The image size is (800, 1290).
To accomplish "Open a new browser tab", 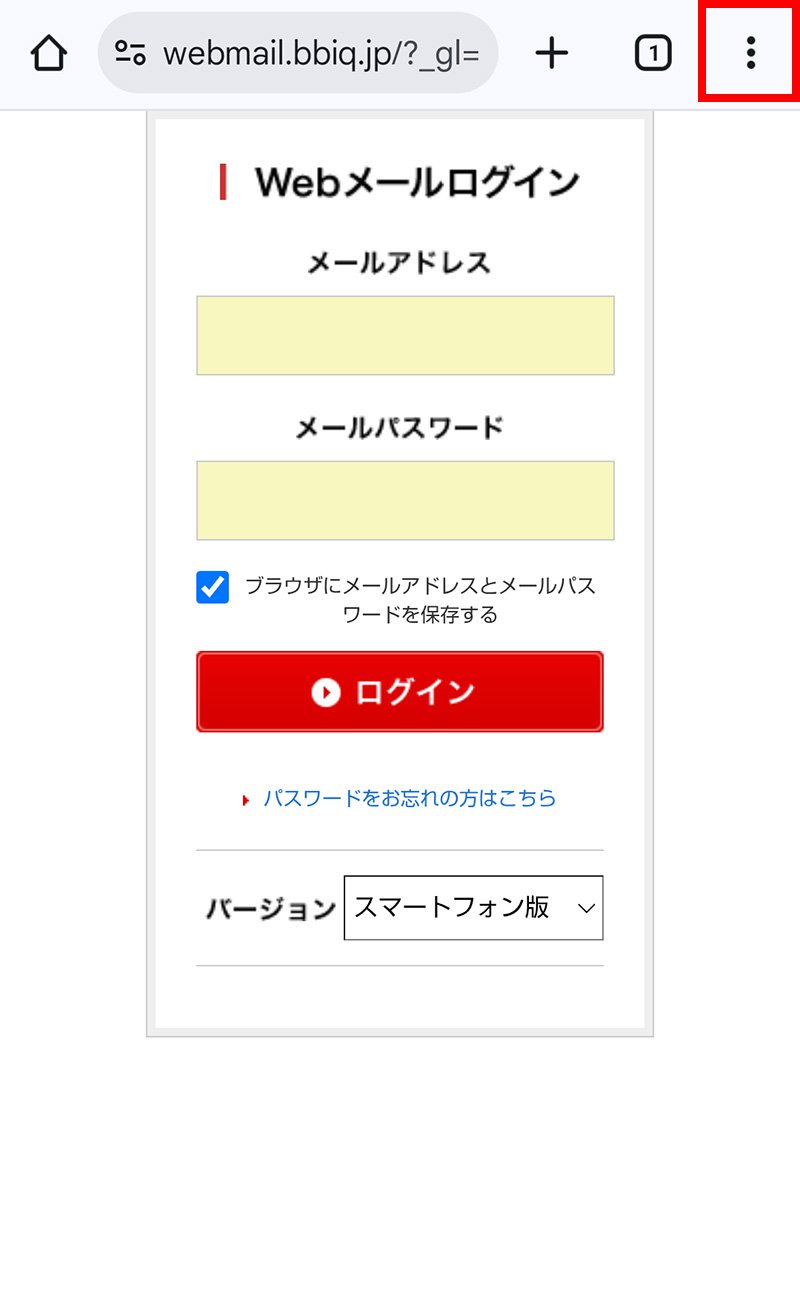I will (551, 54).
